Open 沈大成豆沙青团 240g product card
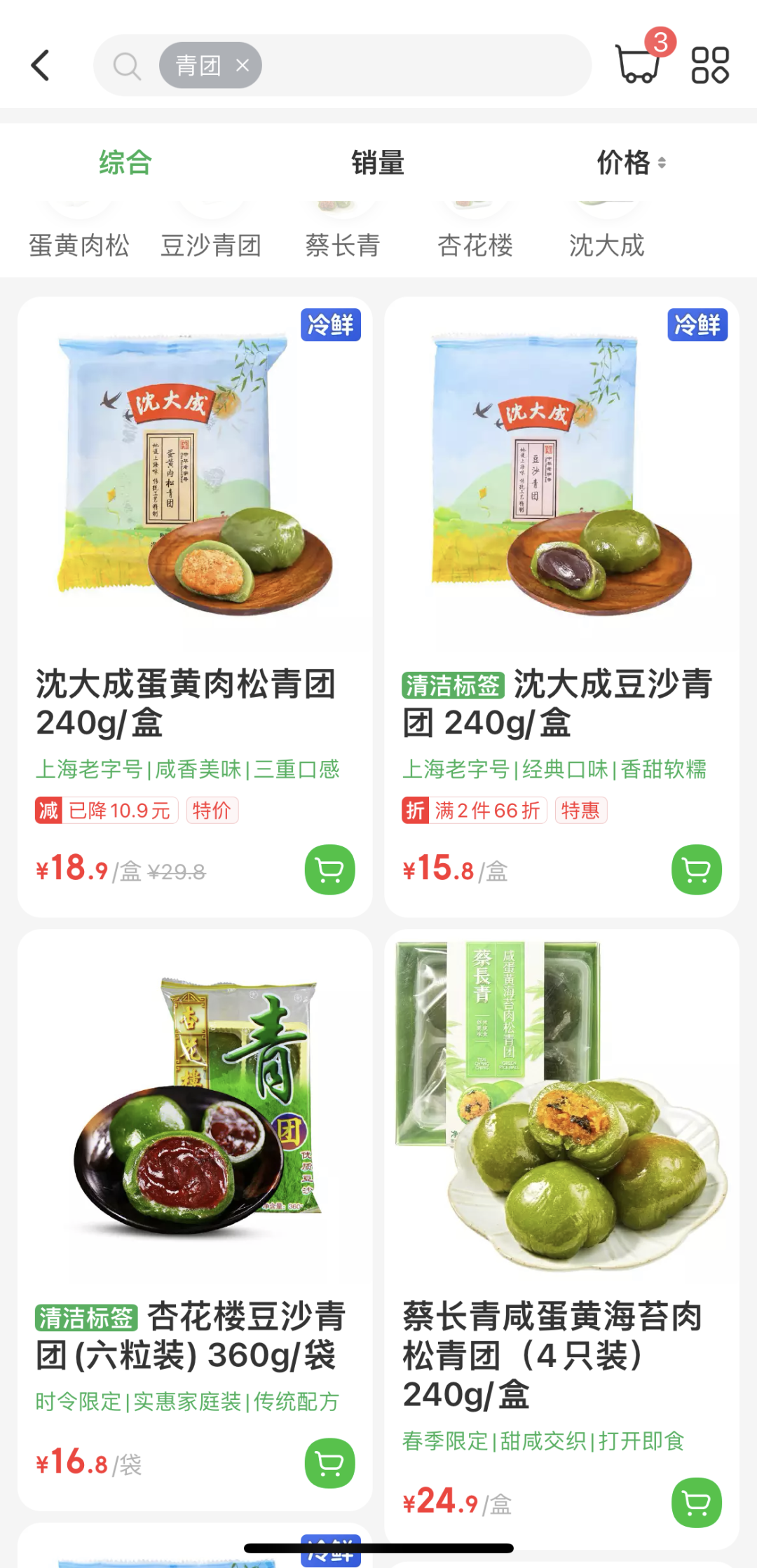The image size is (757, 1568). pyautogui.click(x=561, y=607)
